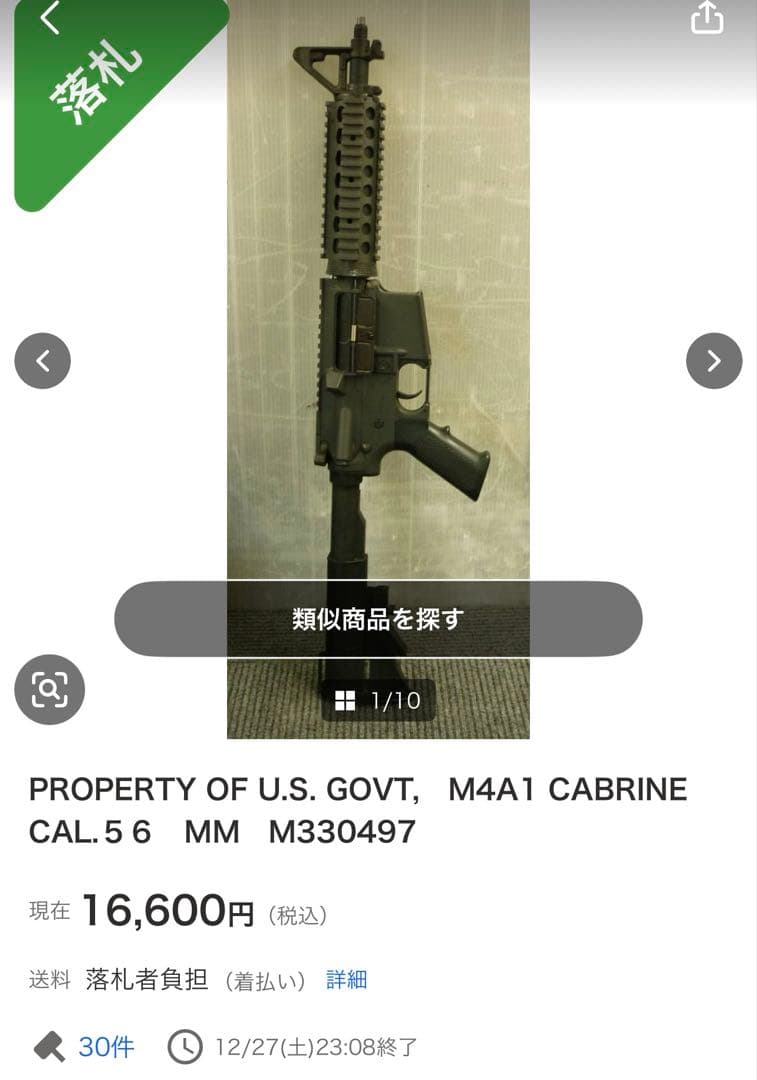Open the visual search lens icon

click(x=49, y=688)
